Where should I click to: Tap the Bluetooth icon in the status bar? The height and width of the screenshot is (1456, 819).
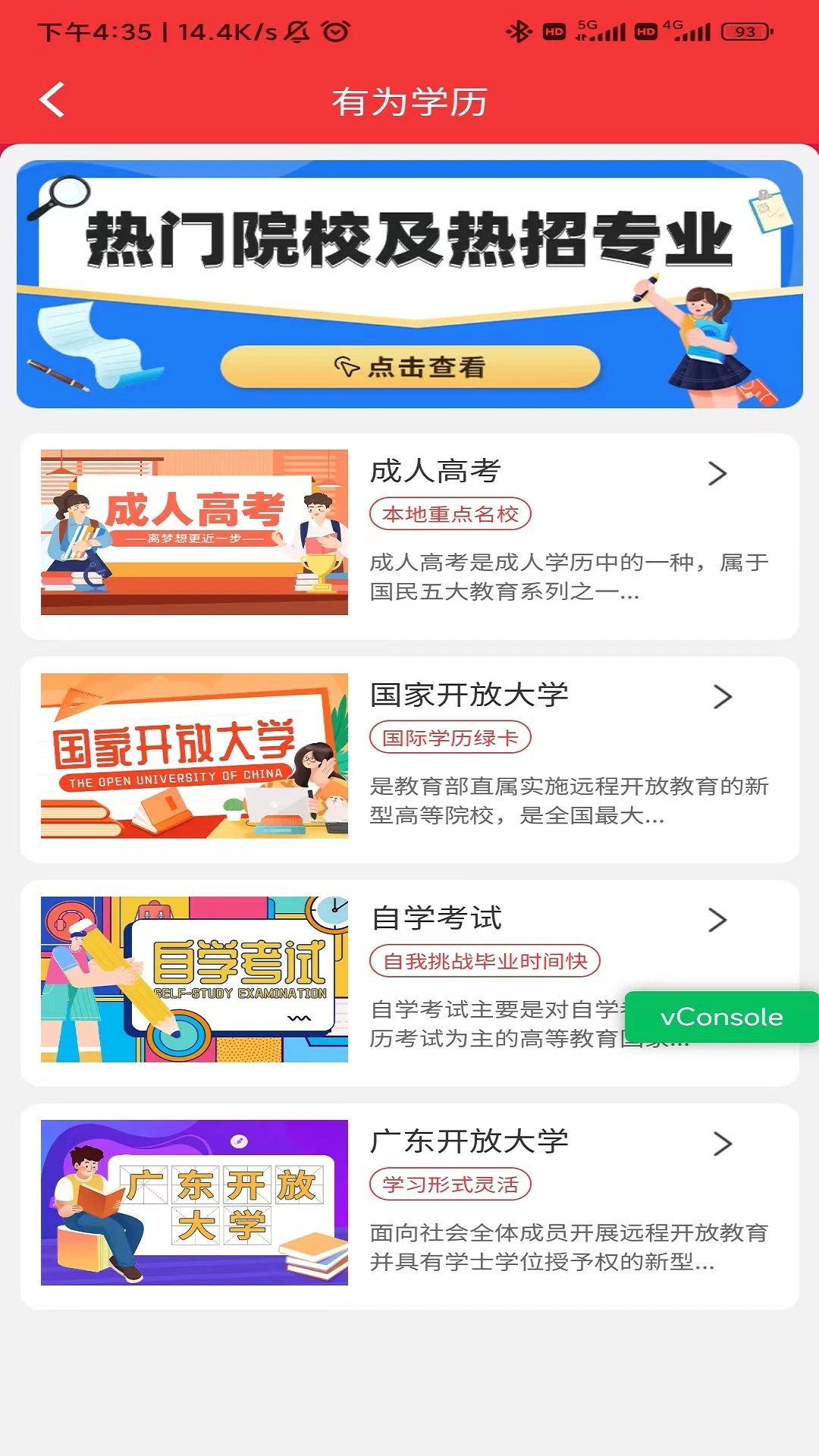click(x=518, y=32)
